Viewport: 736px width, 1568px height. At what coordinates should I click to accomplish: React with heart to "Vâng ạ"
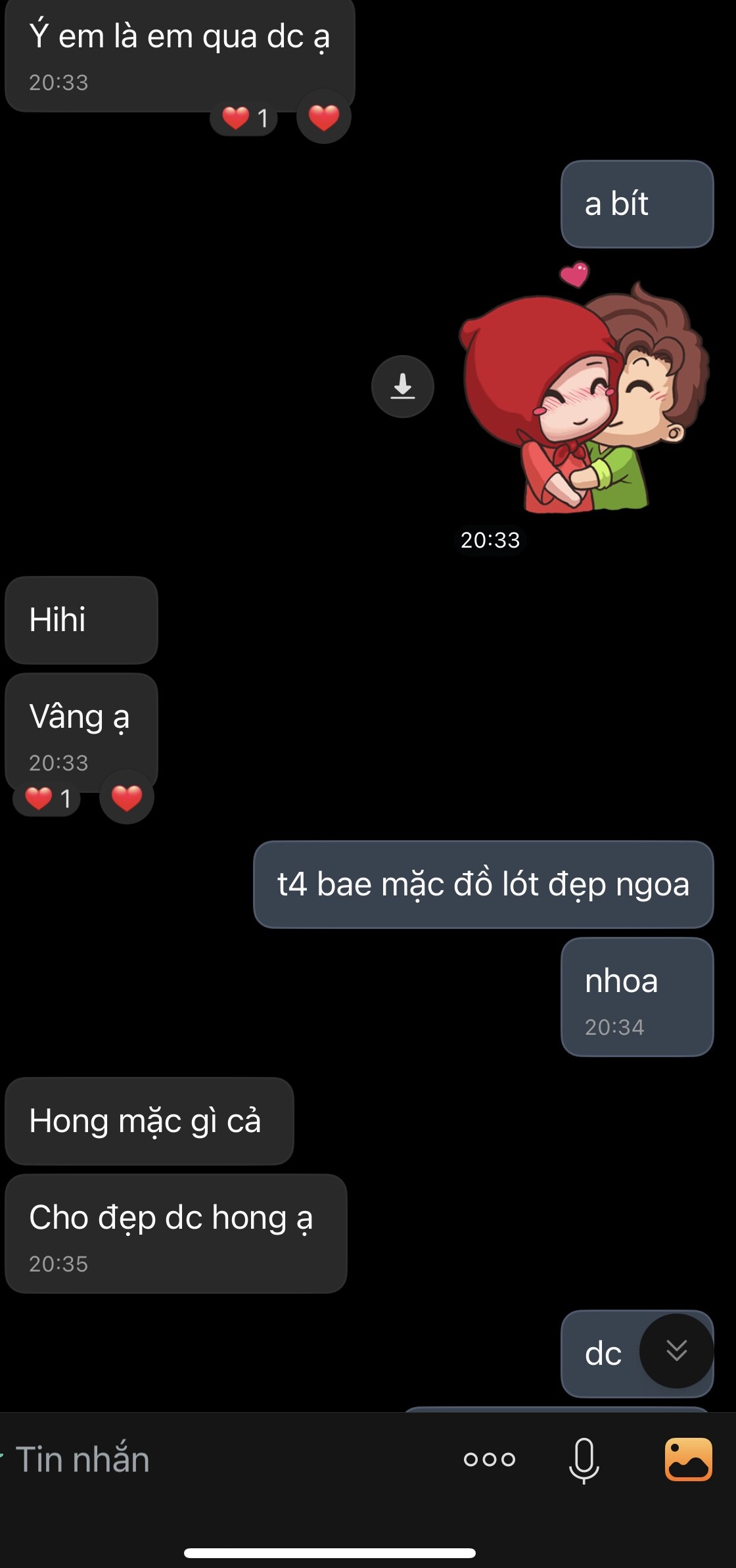tap(126, 798)
